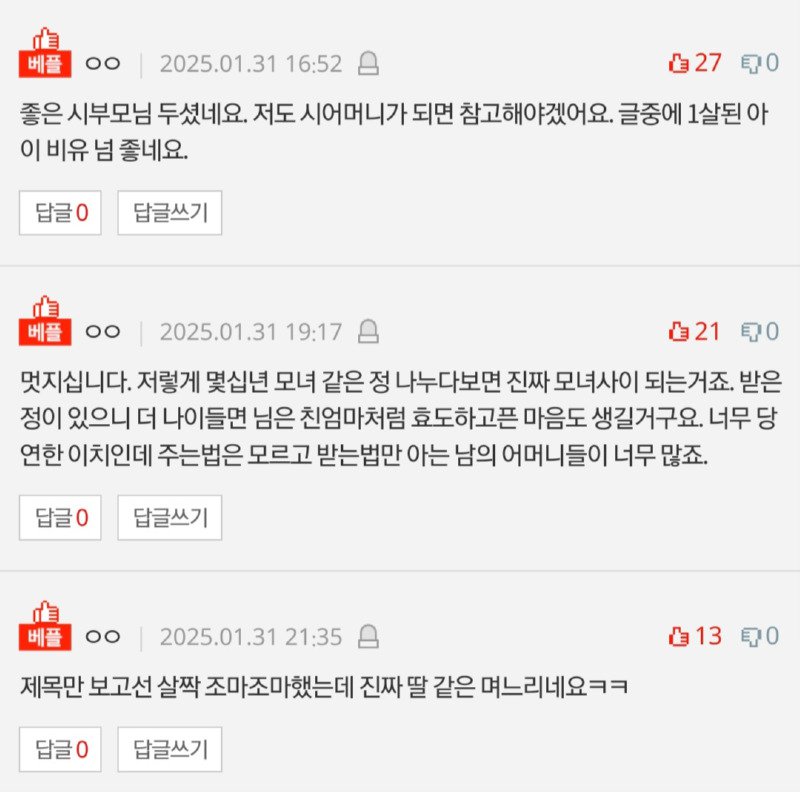Select 답글쓰기 under the 21:35 comment
Viewport: 800px width, 792px height.
[x=170, y=749]
